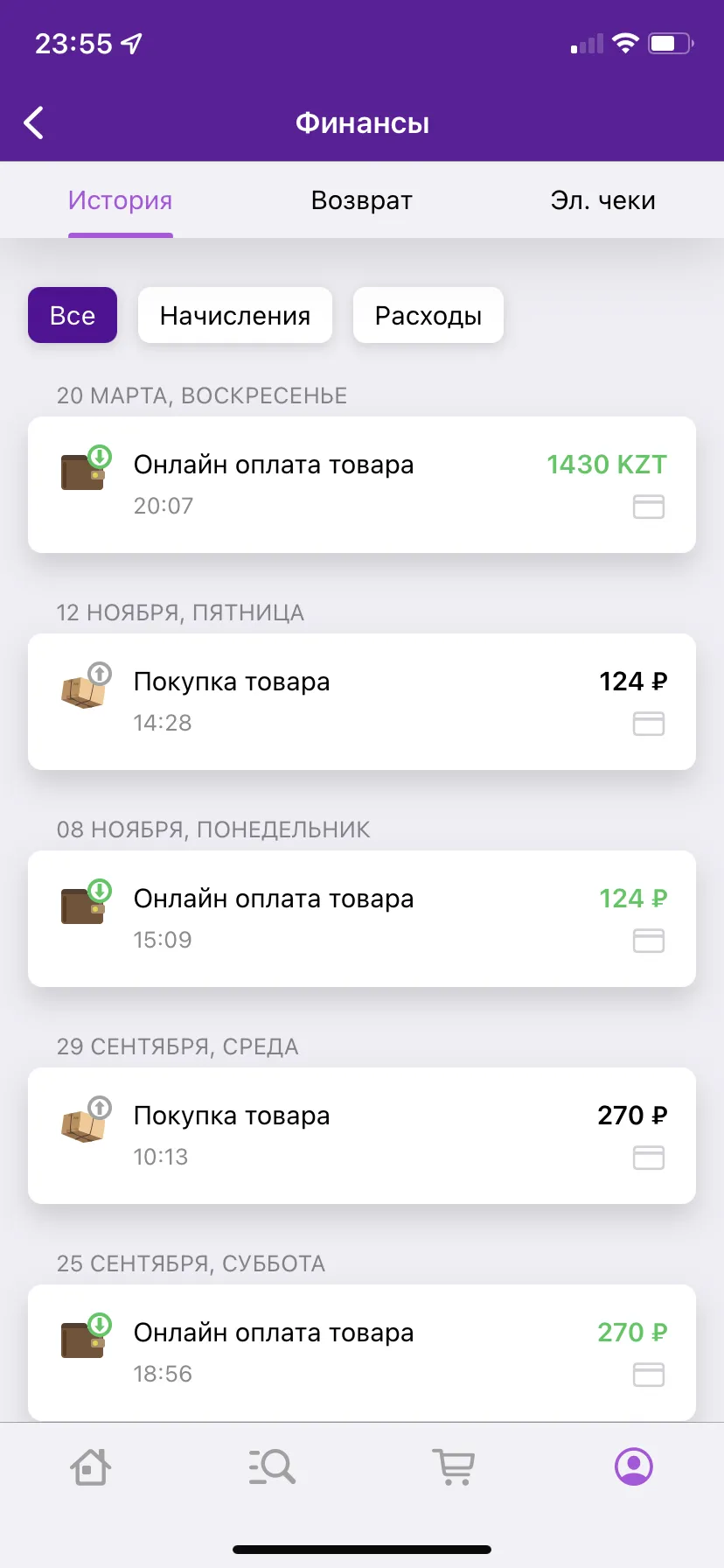Switch to the Возврат tab
This screenshot has height=1568, width=724.
(362, 200)
